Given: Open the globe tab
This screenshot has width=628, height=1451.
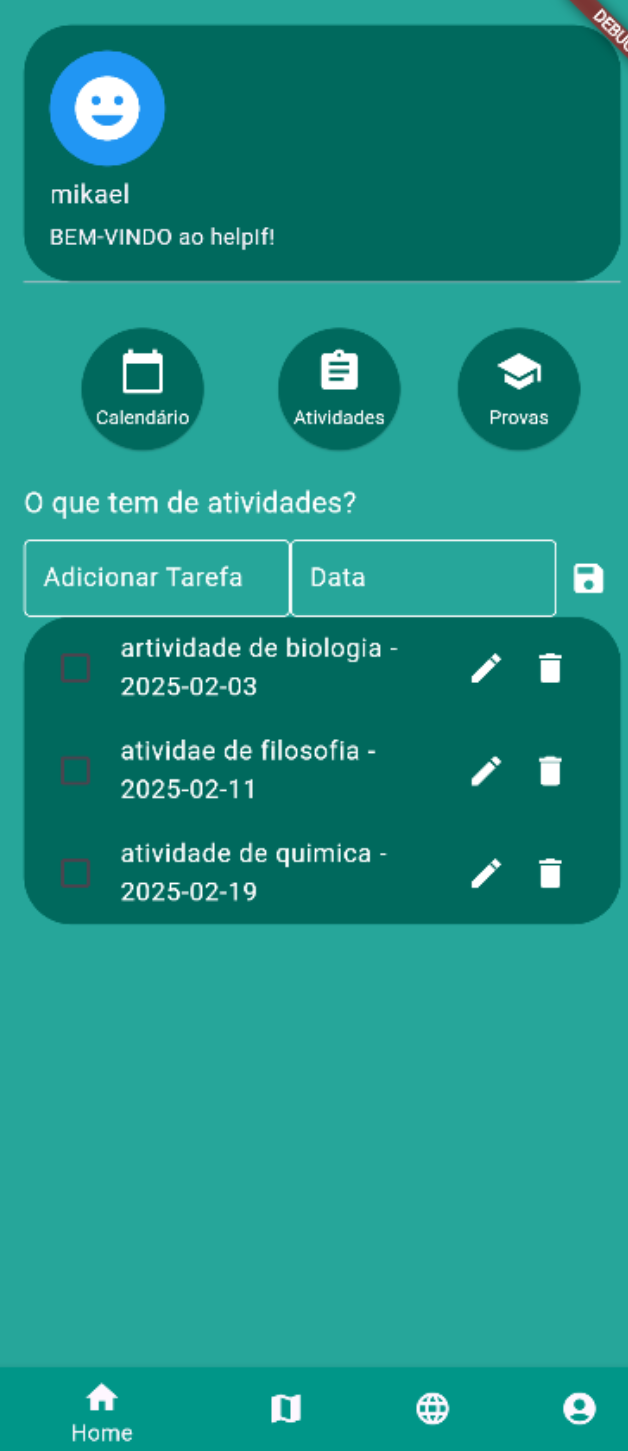Looking at the screenshot, I should click(433, 1409).
